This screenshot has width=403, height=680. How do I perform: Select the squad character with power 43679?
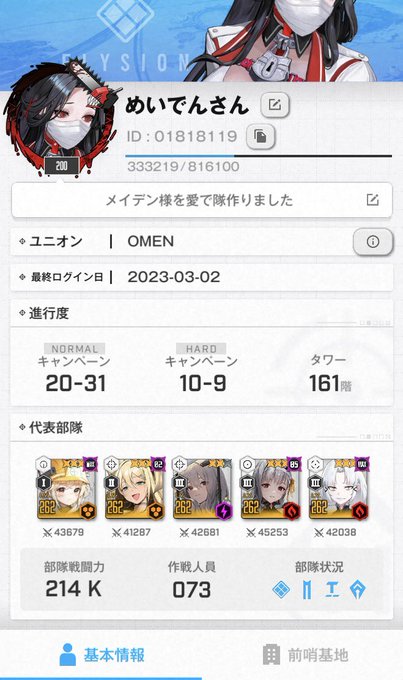click(x=66, y=488)
